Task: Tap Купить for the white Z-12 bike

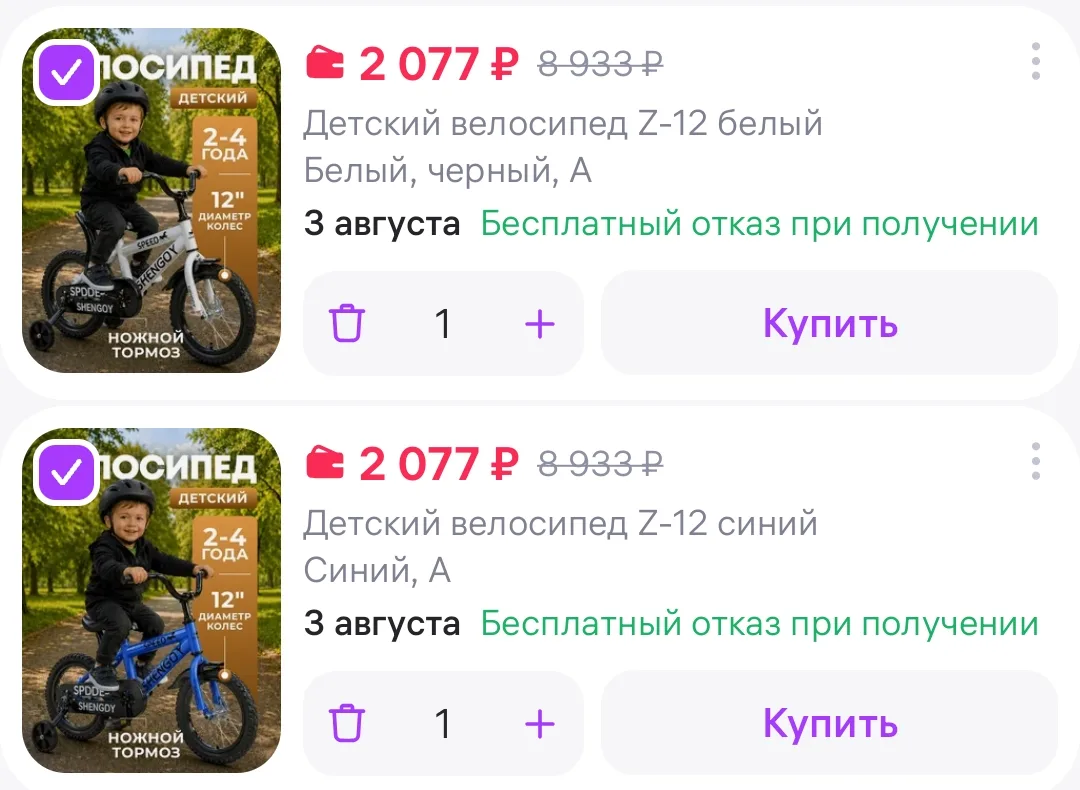Action: point(829,323)
